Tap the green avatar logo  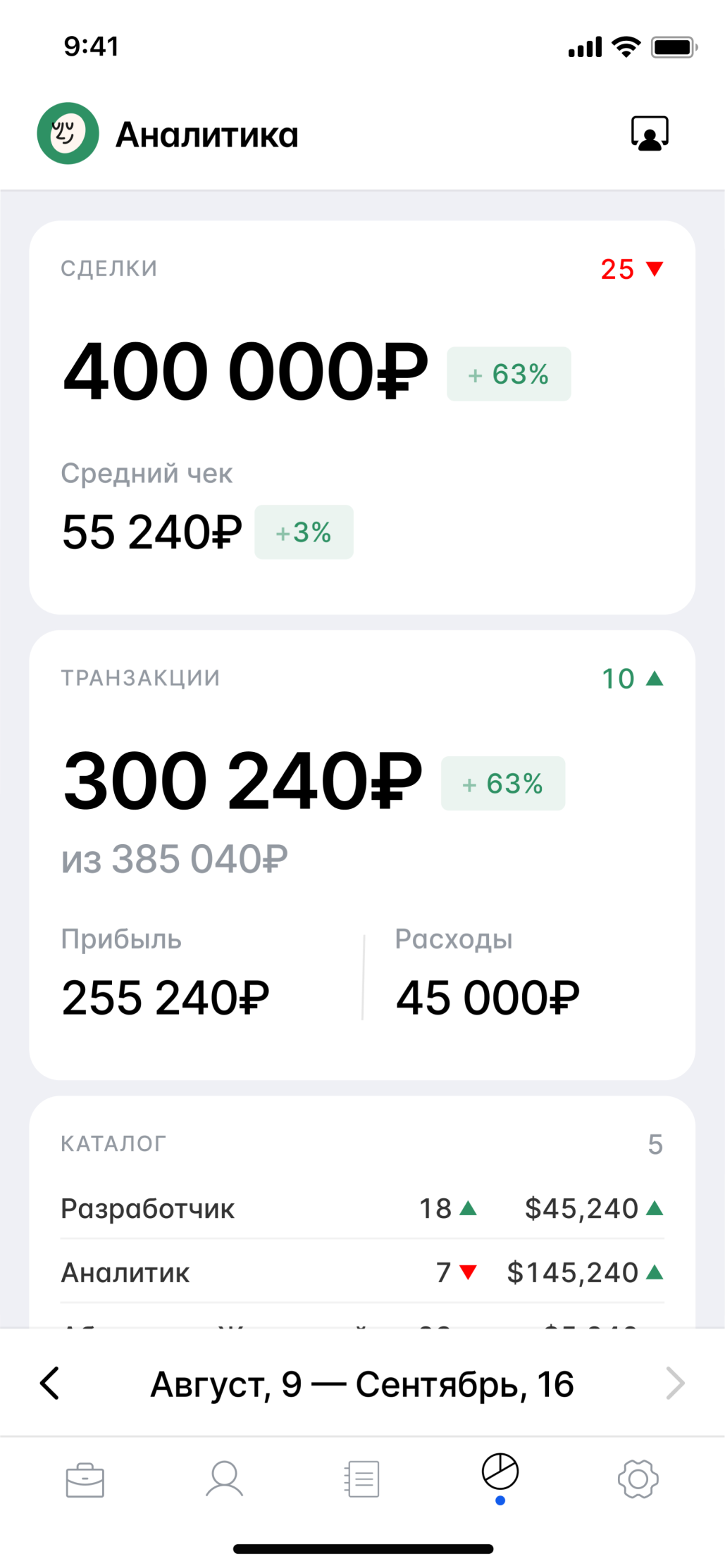point(68,133)
